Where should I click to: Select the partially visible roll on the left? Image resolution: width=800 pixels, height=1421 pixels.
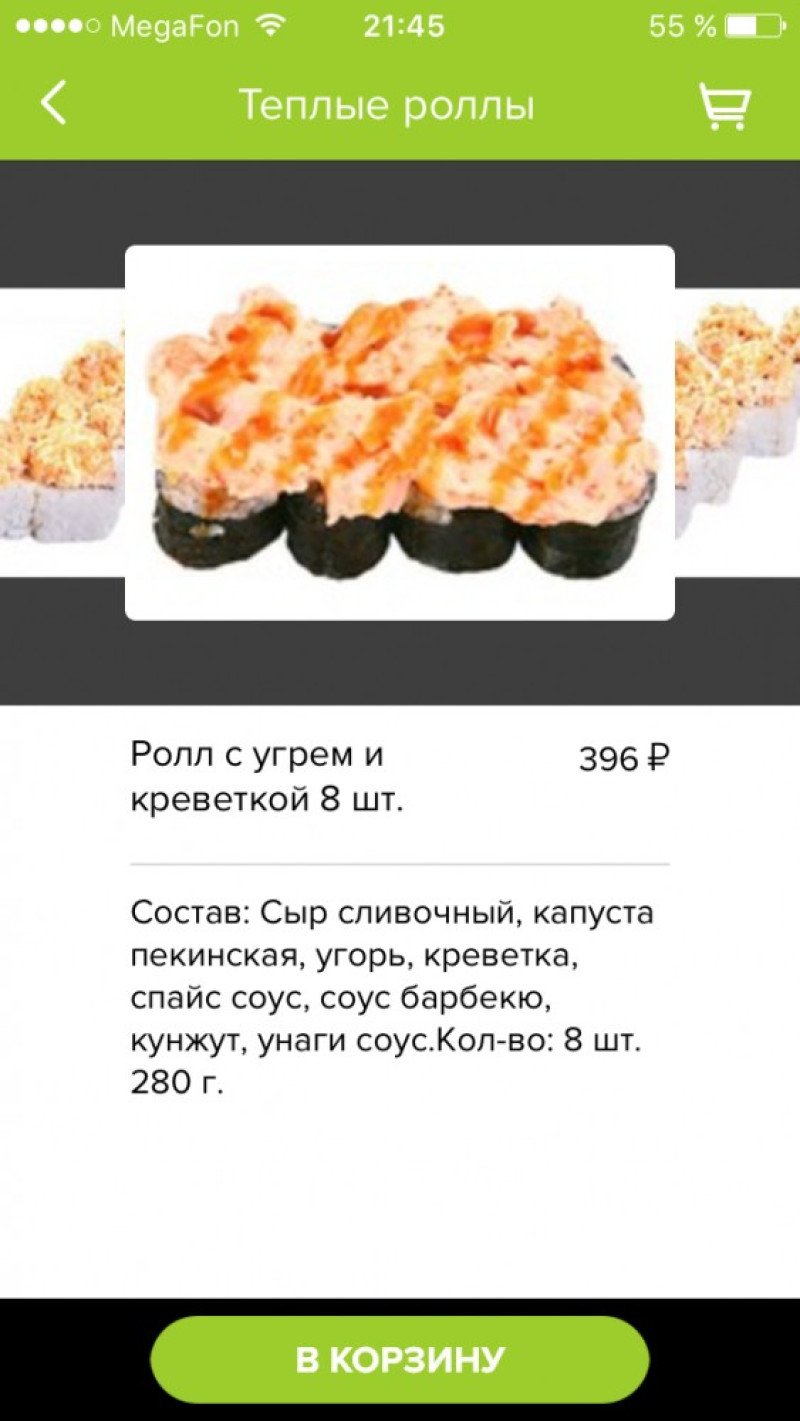62,432
